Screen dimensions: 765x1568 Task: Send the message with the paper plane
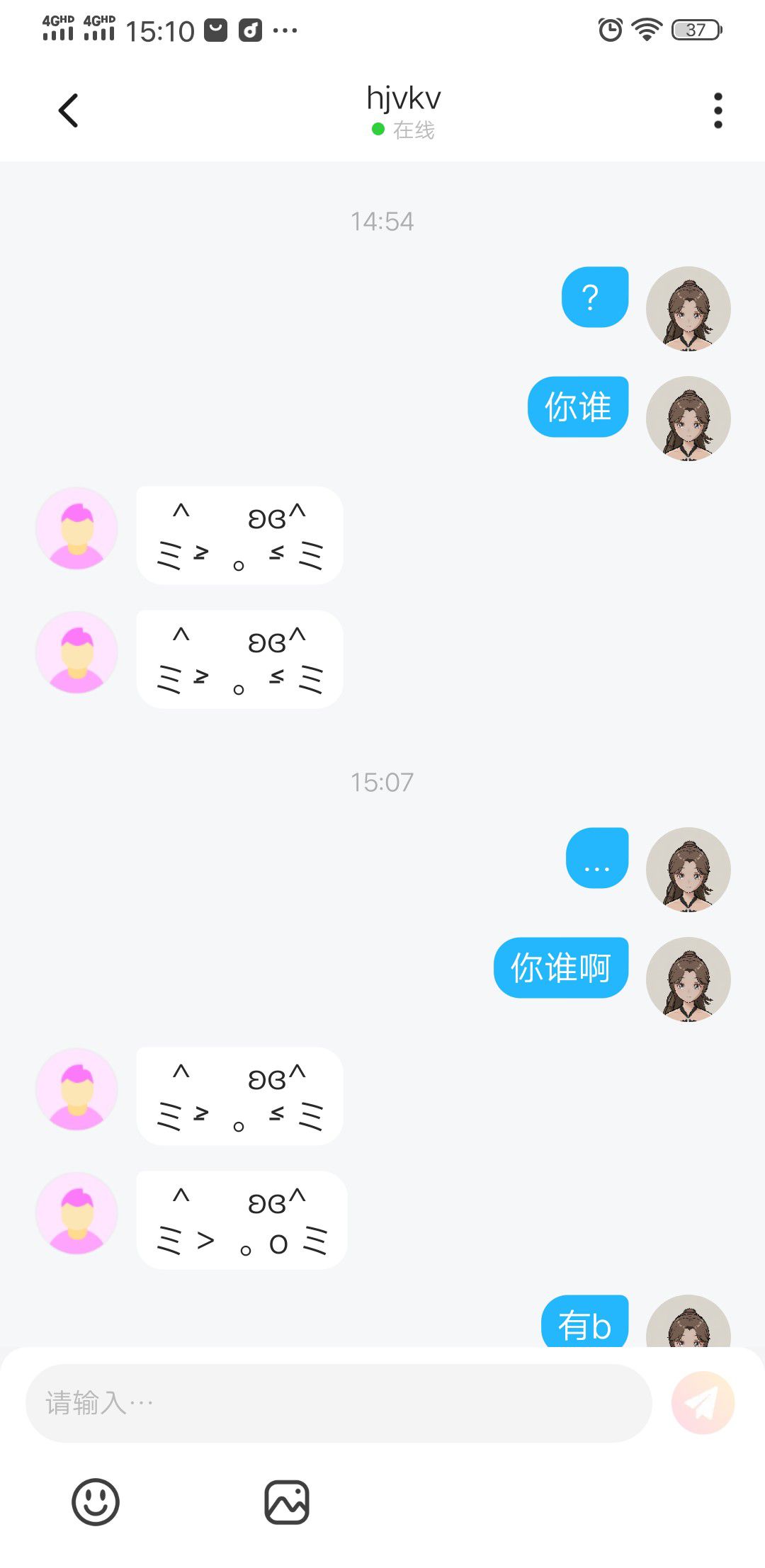[x=703, y=1402]
